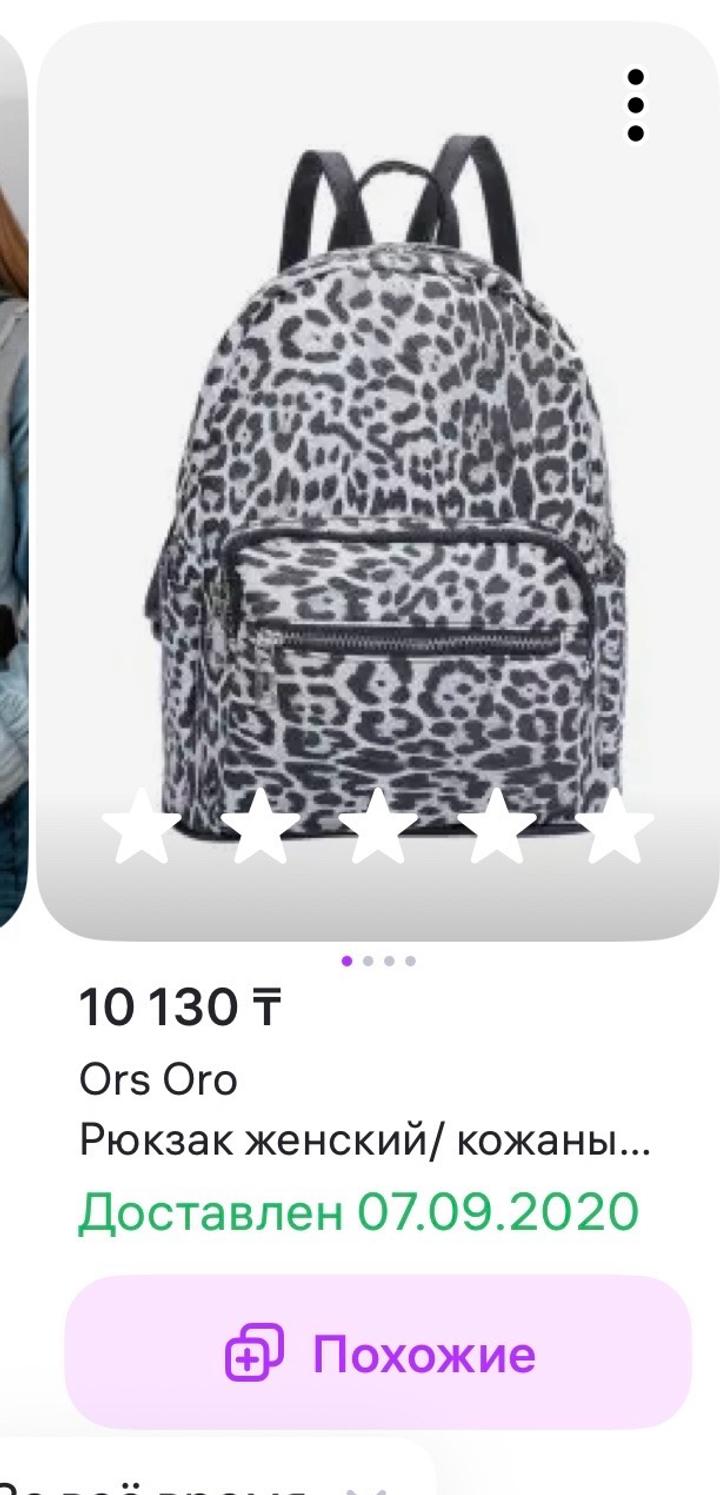Give the backpack a two-star rating
This screenshot has width=720, height=1495.
click(260, 828)
